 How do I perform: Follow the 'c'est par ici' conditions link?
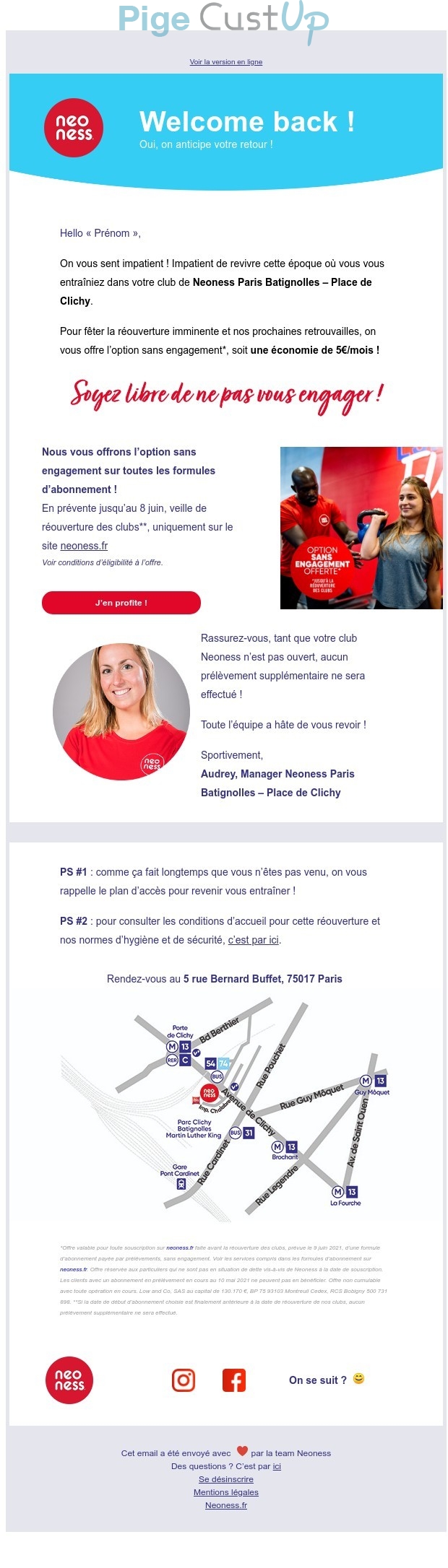(x=253, y=940)
